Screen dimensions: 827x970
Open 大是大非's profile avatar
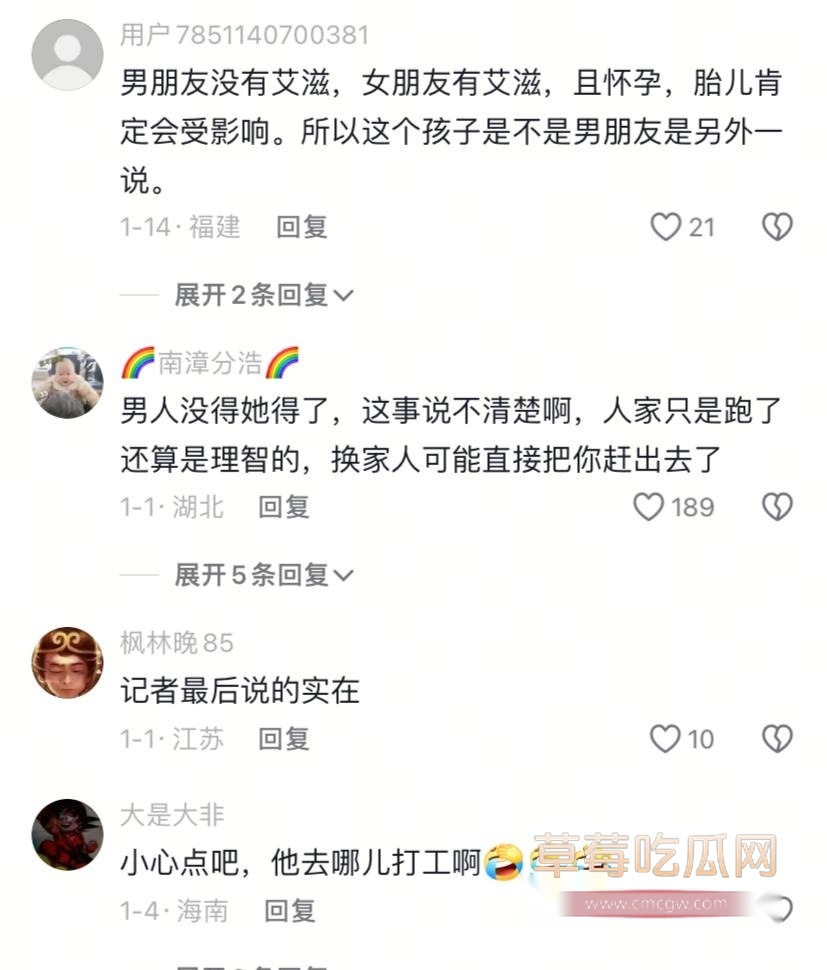tap(67, 834)
